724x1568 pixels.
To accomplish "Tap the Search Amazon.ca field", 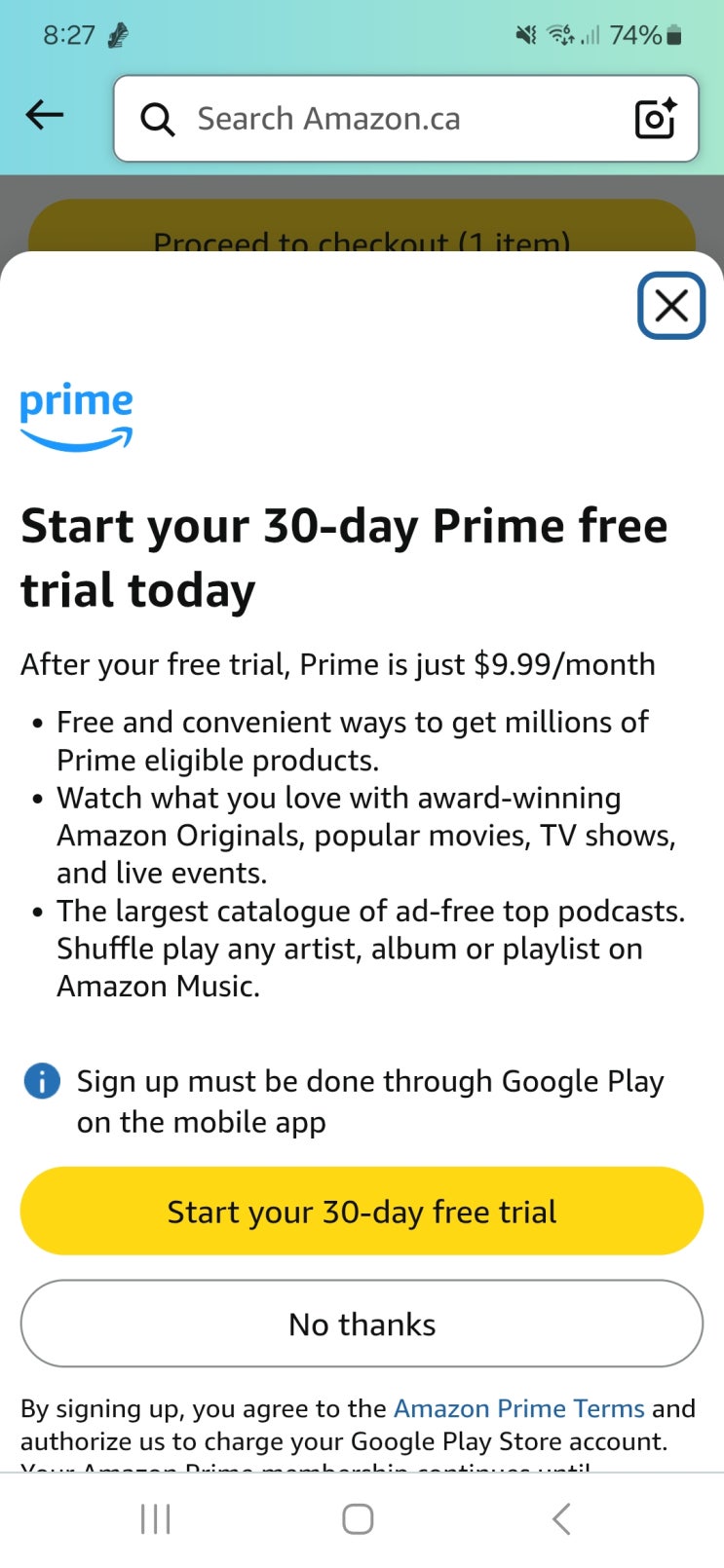I will point(390,119).
